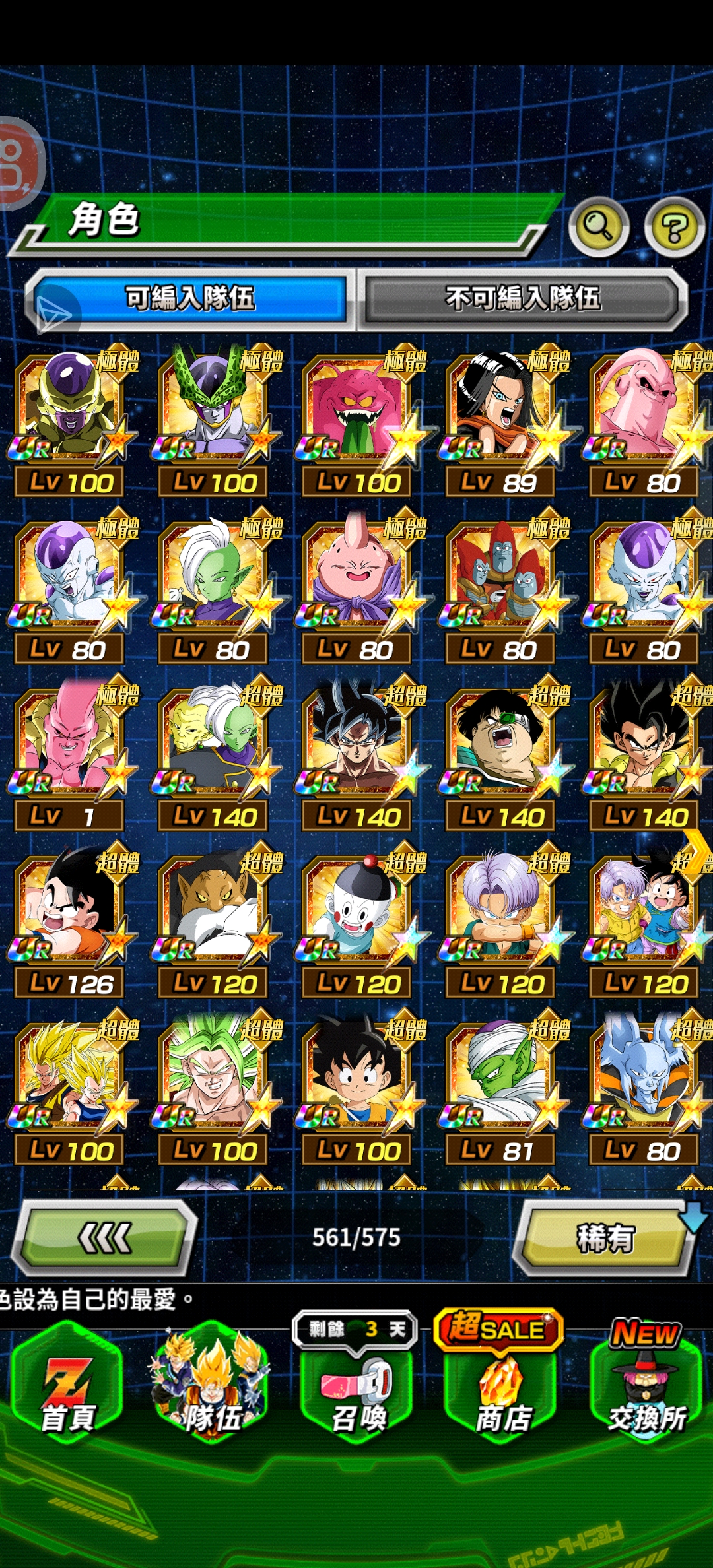This screenshot has height=1568, width=713.
Task: Go back with the green arrow button
Action: click(x=104, y=1238)
